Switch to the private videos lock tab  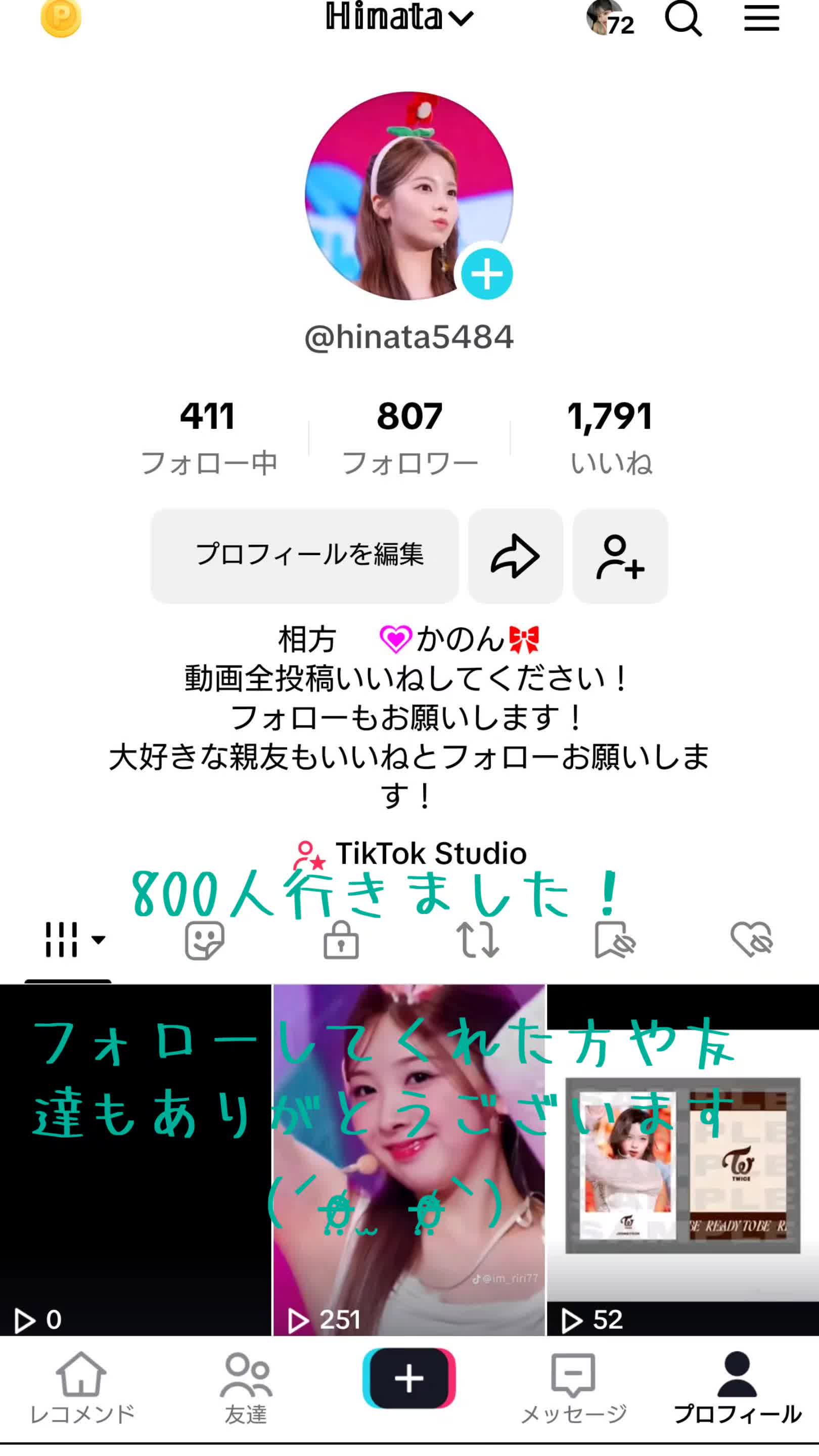click(341, 940)
